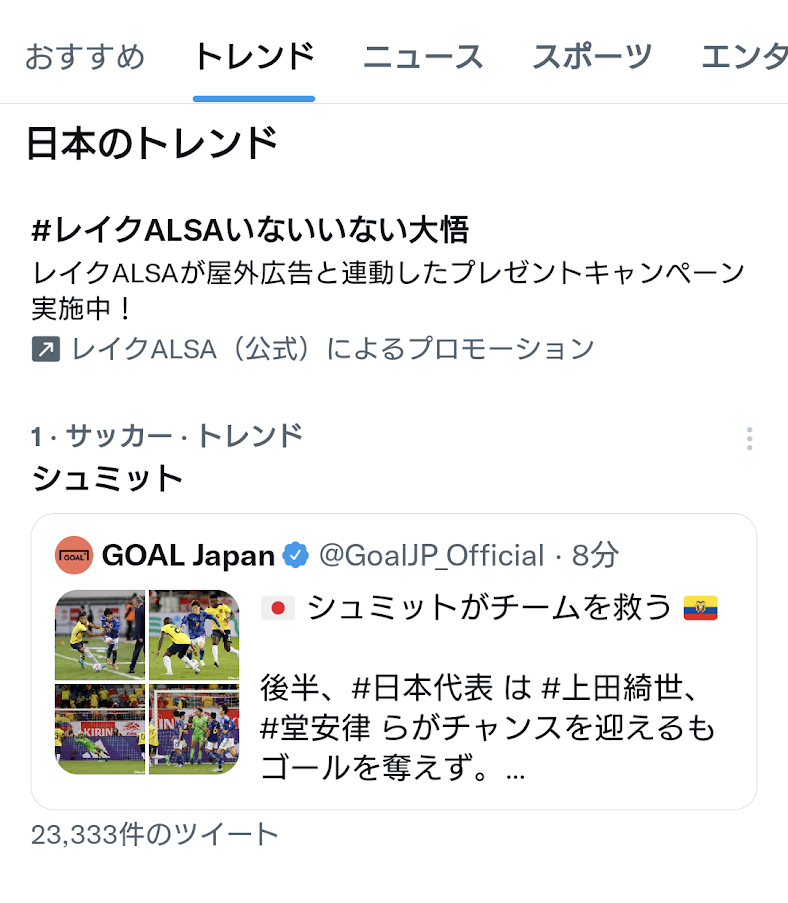Open the エンタメ tab
Screen dimensions: 788x903
[x=745, y=57]
